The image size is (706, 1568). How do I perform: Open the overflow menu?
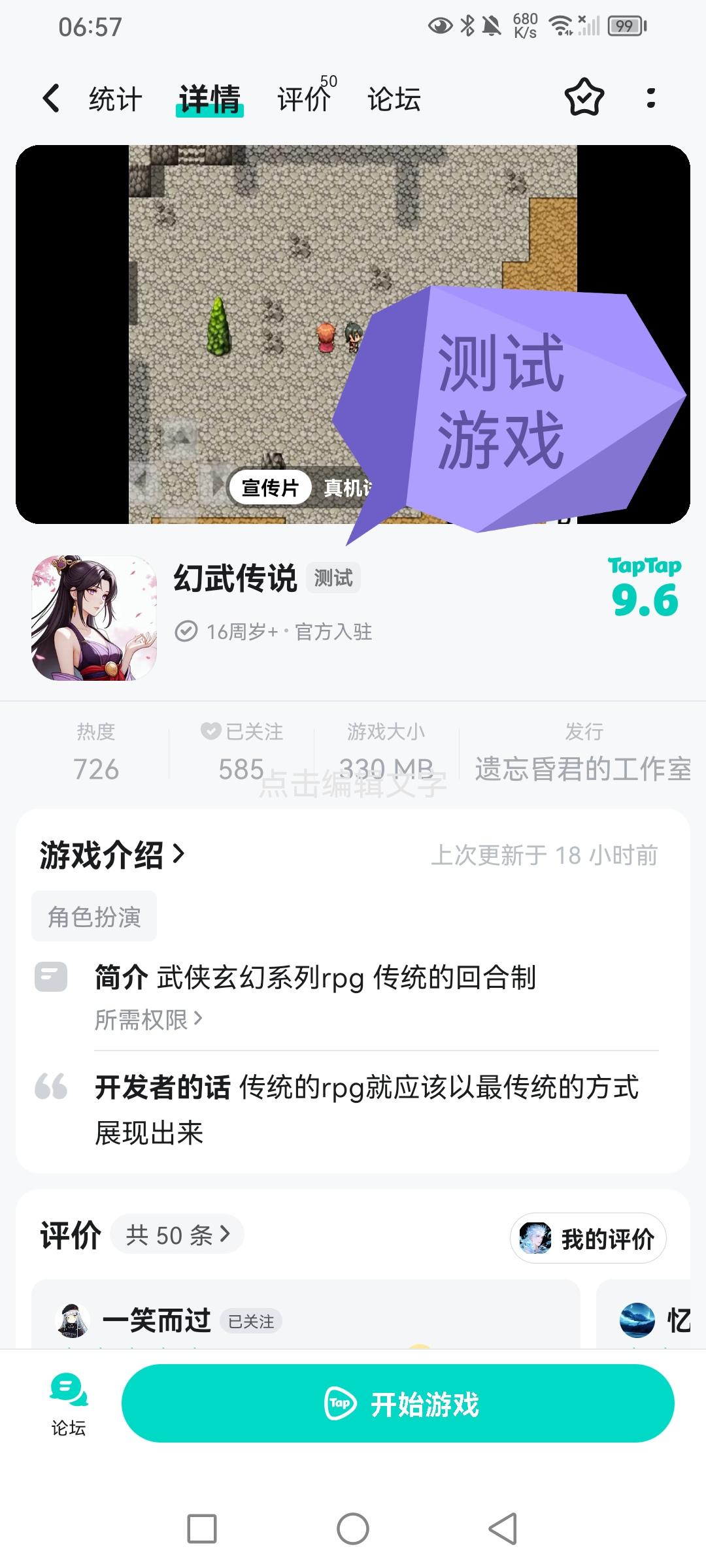pos(650,98)
